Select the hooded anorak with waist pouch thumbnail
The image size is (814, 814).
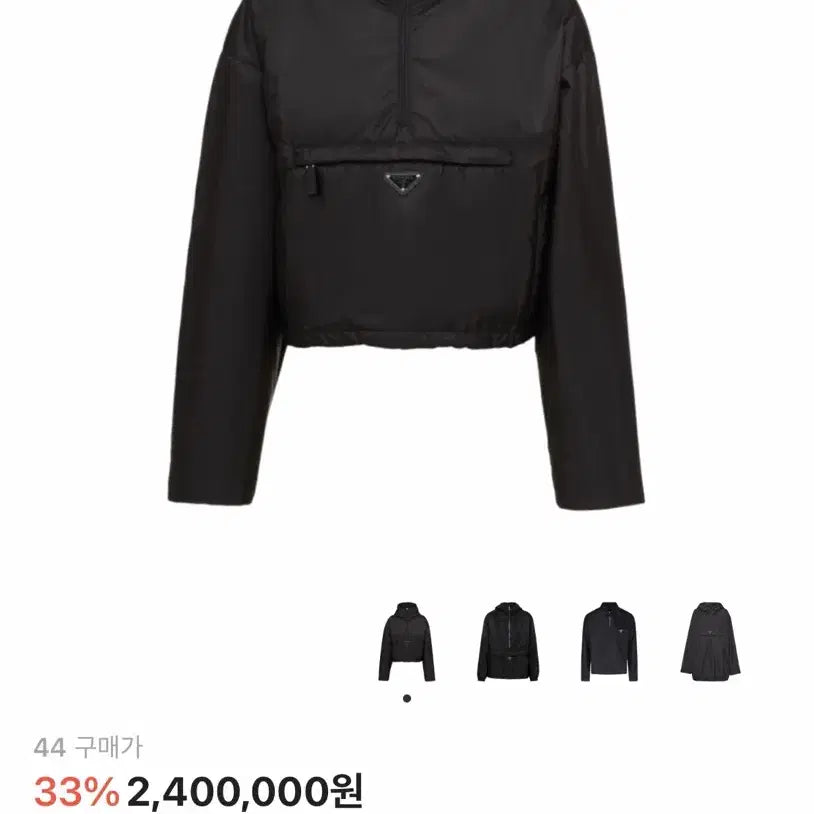pos(507,641)
